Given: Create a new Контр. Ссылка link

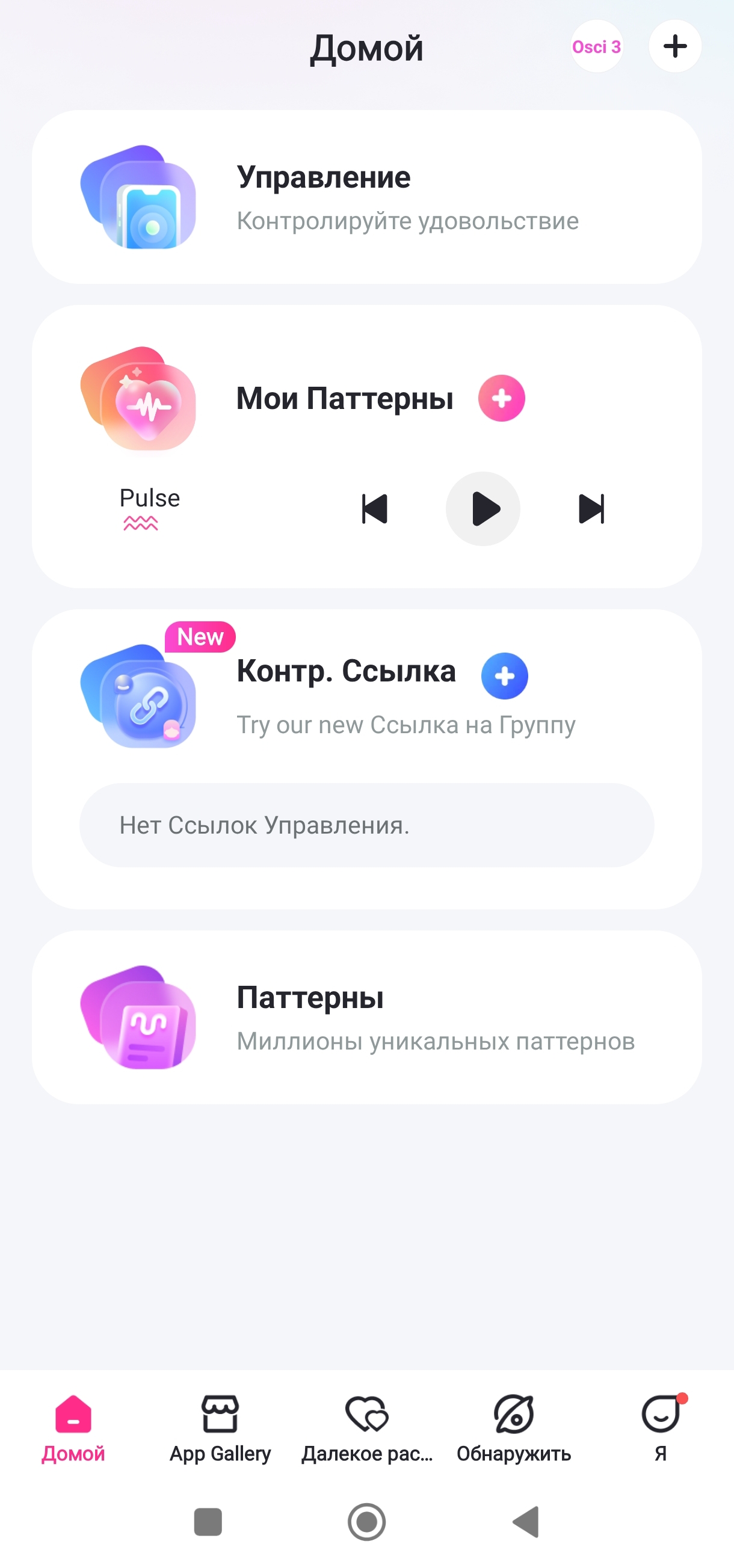Looking at the screenshot, I should (x=504, y=675).
